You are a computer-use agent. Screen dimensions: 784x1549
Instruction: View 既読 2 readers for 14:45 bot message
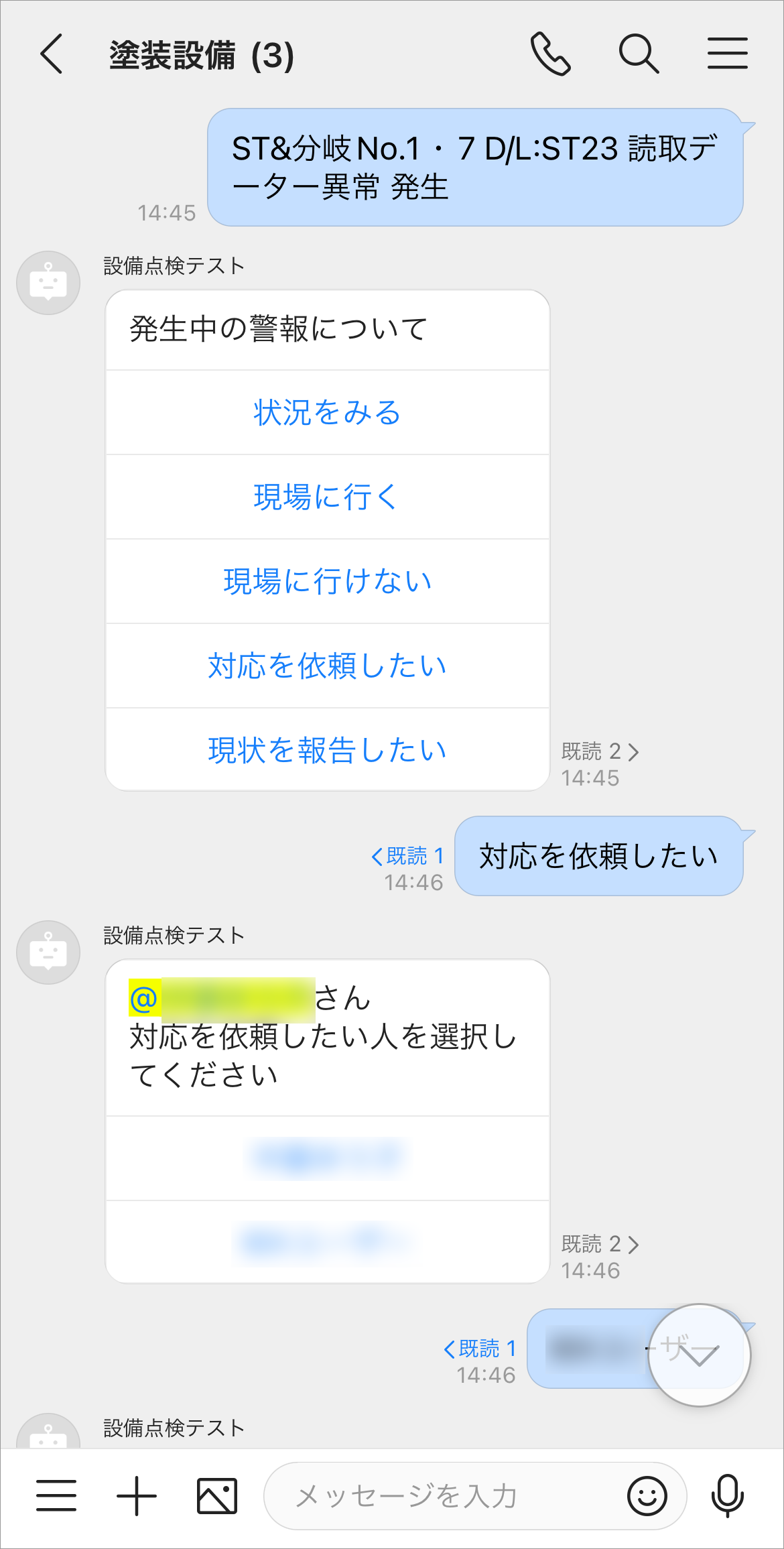[600, 752]
